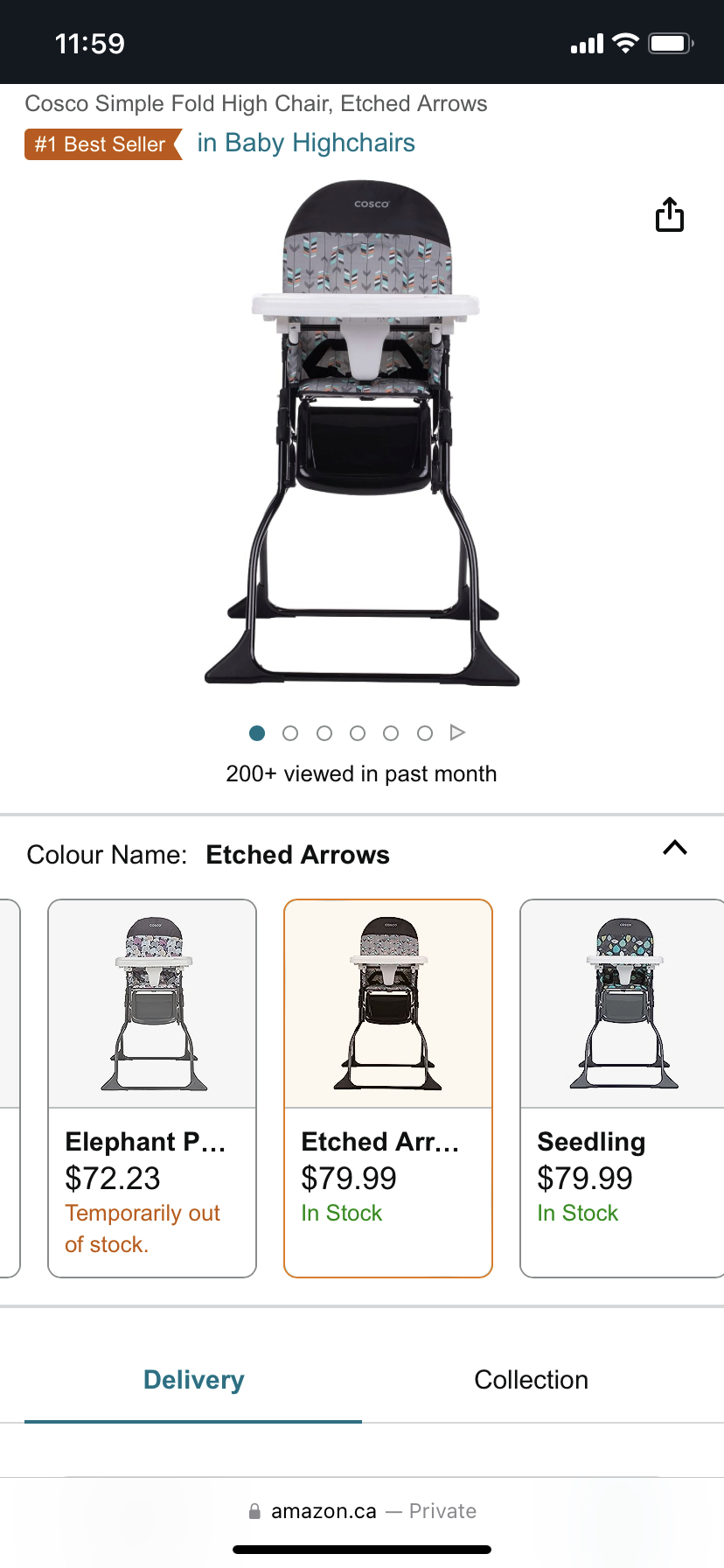Screen dimensions: 724x1568
Task: Open the main high chair product image
Action: 362,433
